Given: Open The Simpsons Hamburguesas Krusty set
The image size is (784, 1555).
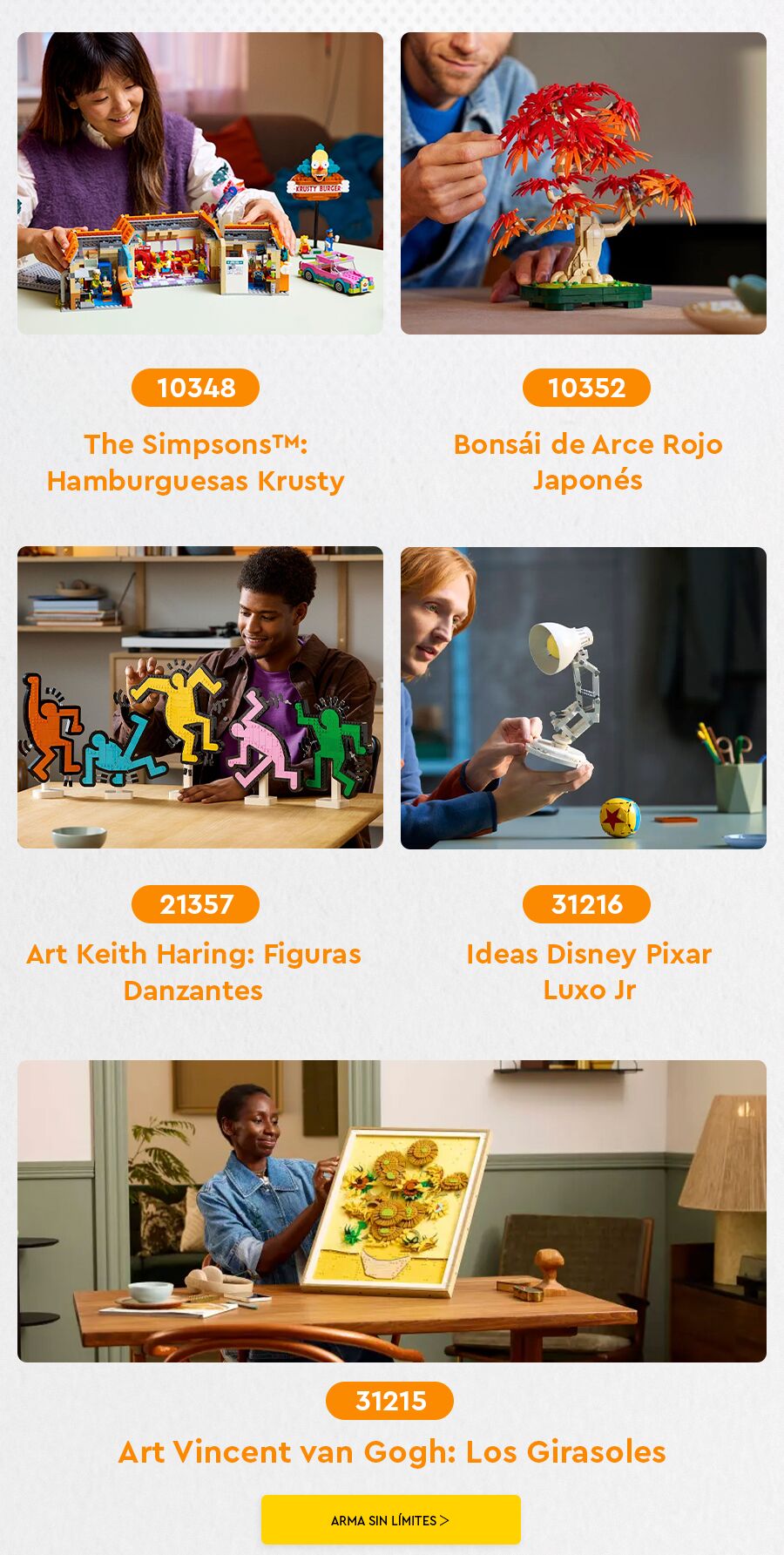Looking at the screenshot, I should click(200, 184).
